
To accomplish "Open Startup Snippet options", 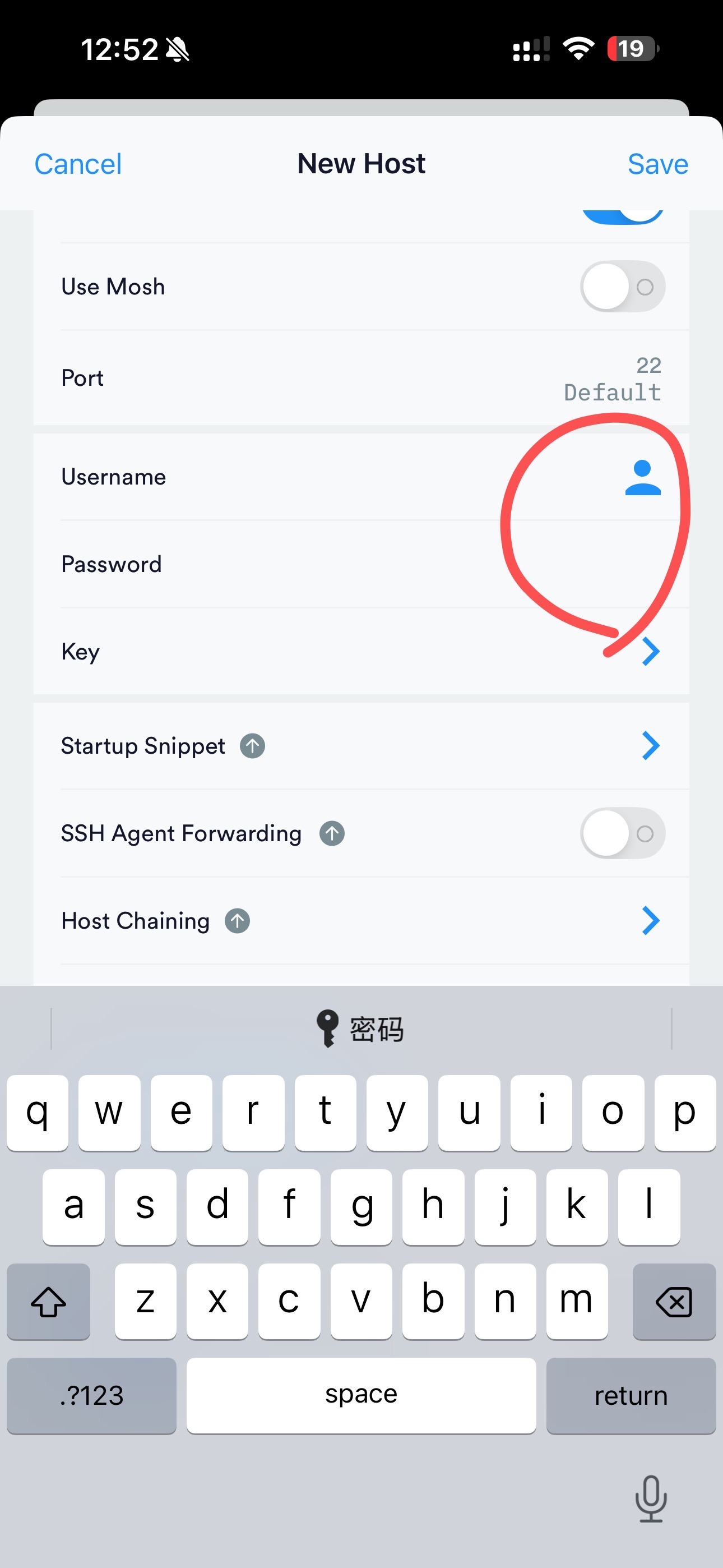I will (x=361, y=746).
